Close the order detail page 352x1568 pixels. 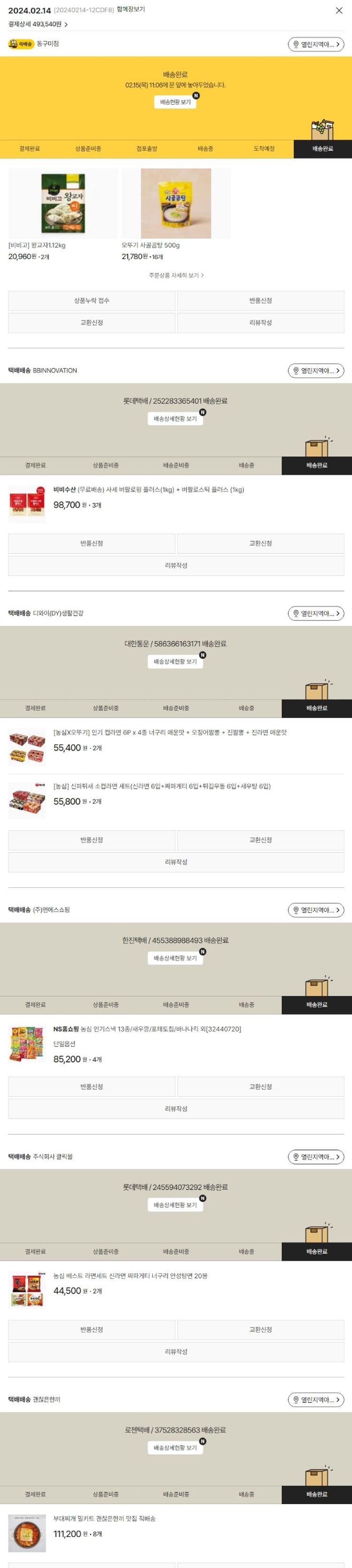(339, 10)
